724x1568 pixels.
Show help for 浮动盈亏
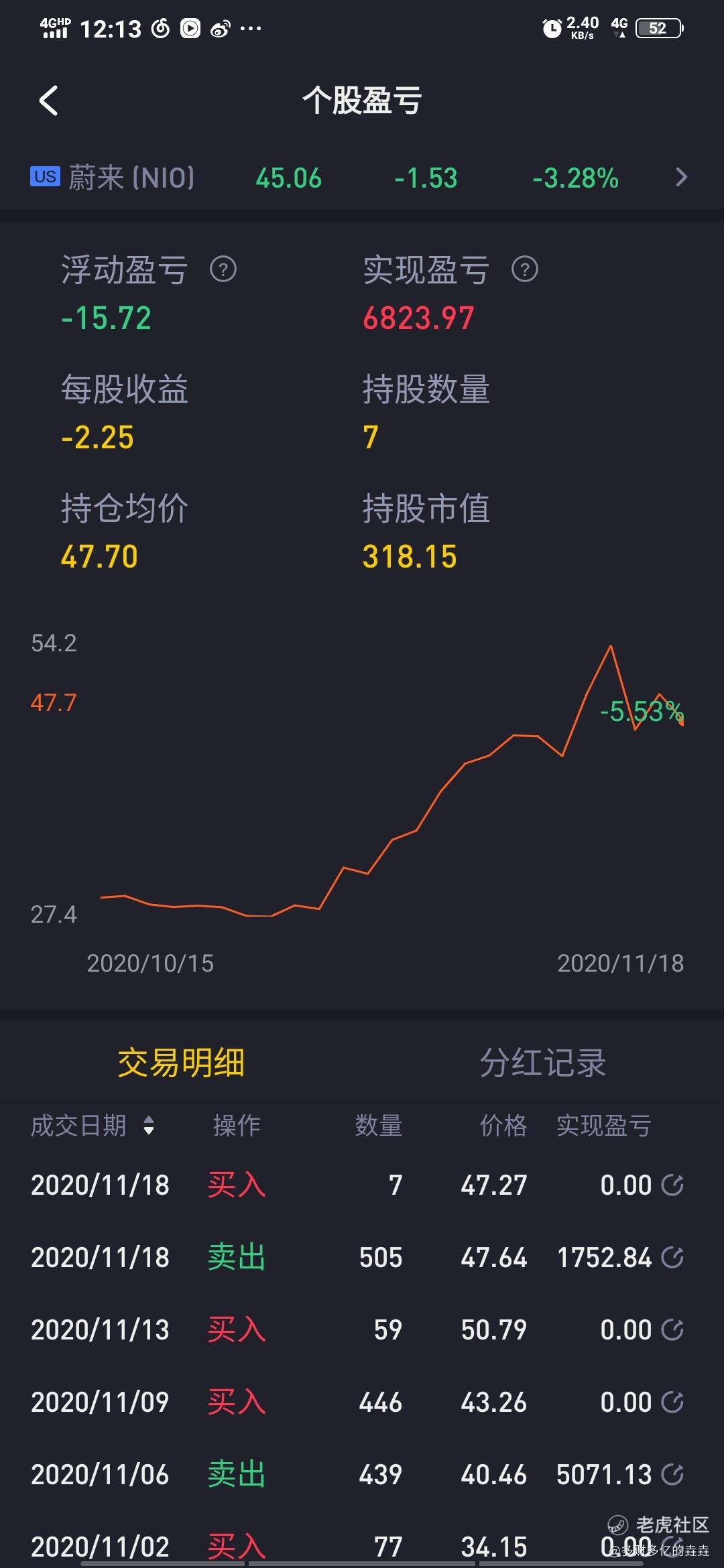pyautogui.click(x=223, y=270)
